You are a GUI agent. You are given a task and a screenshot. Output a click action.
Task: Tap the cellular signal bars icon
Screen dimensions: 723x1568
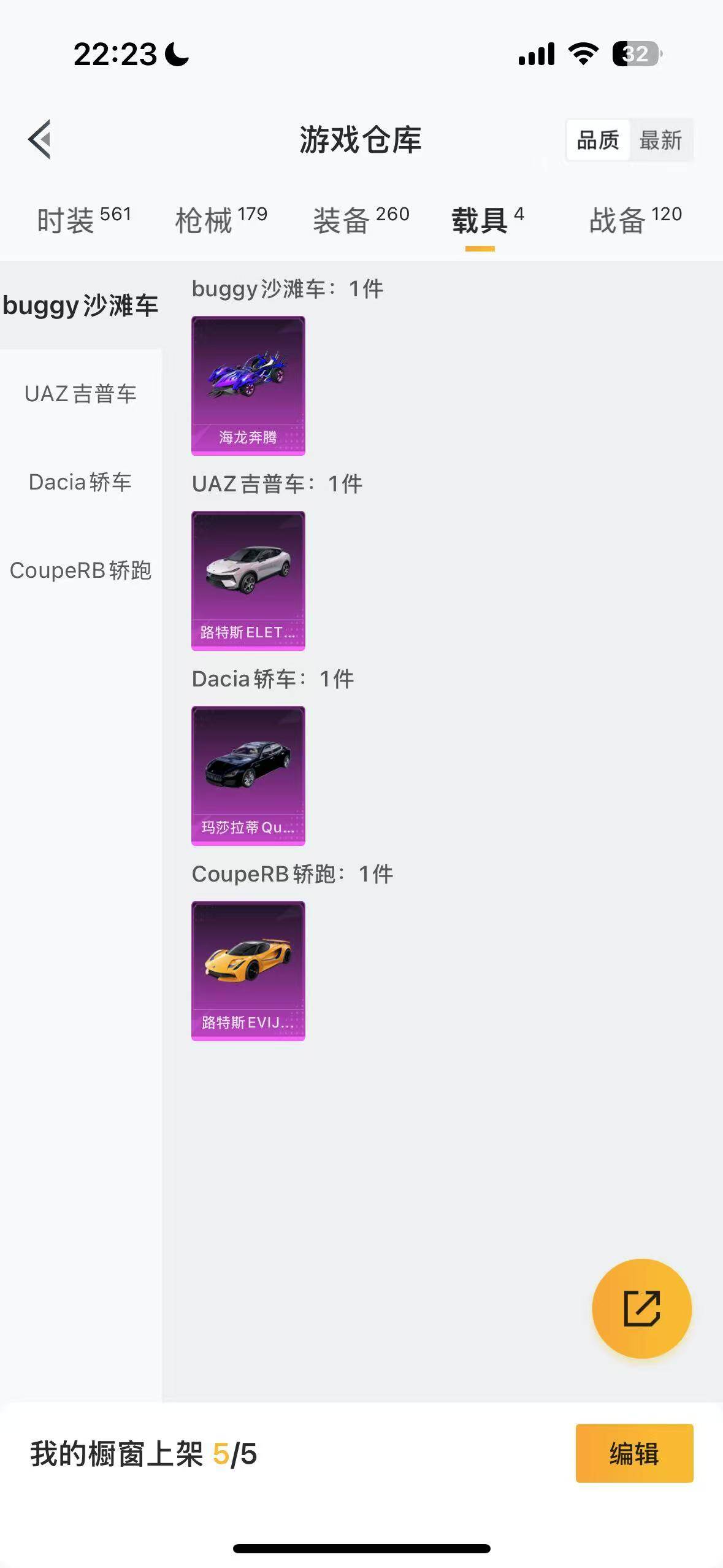pos(536,54)
